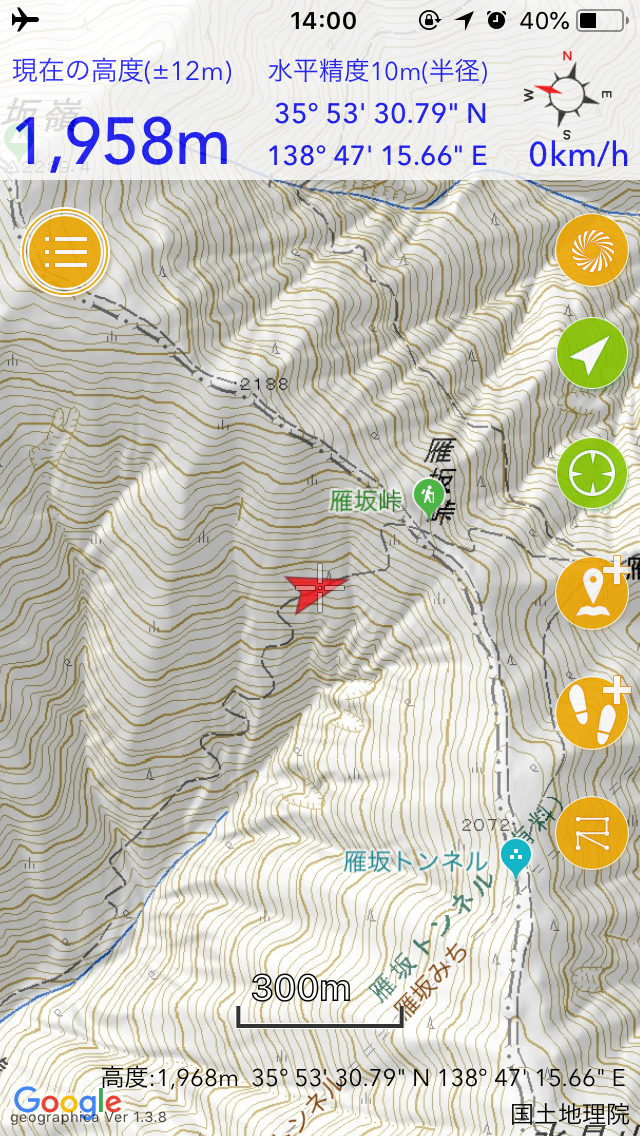Viewport: 640px width, 1136px height.
Task: Start track recording with the footprints-plus button
Action: [591, 713]
